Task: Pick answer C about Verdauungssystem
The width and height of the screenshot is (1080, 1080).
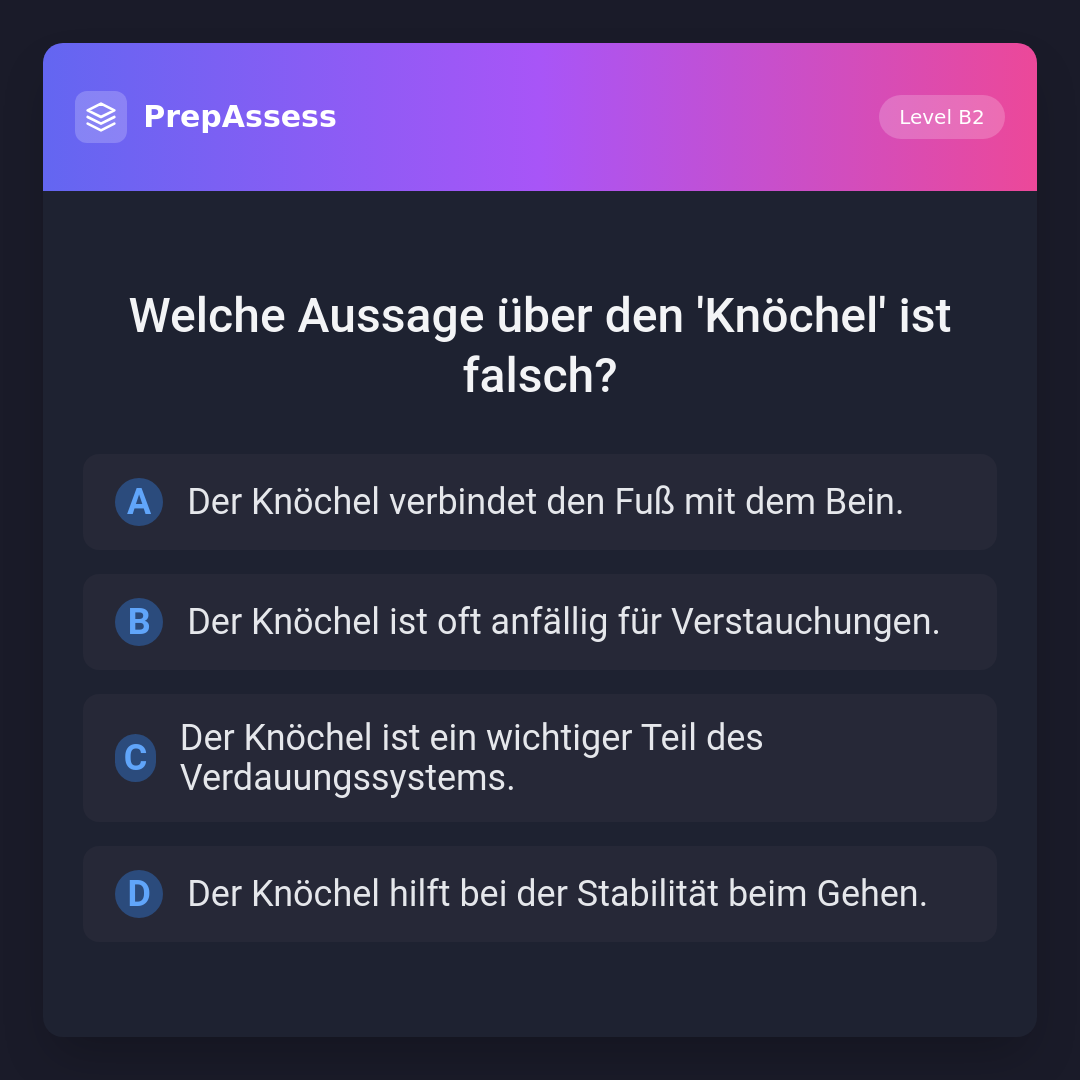Action: click(x=540, y=758)
